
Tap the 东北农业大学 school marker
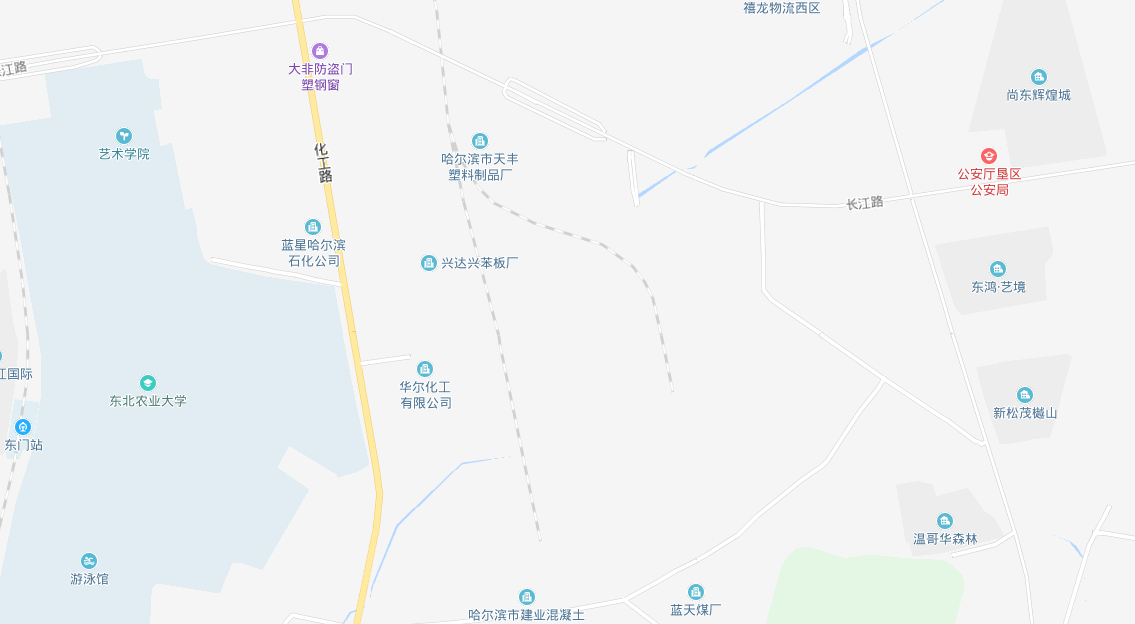click(x=148, y=383)
